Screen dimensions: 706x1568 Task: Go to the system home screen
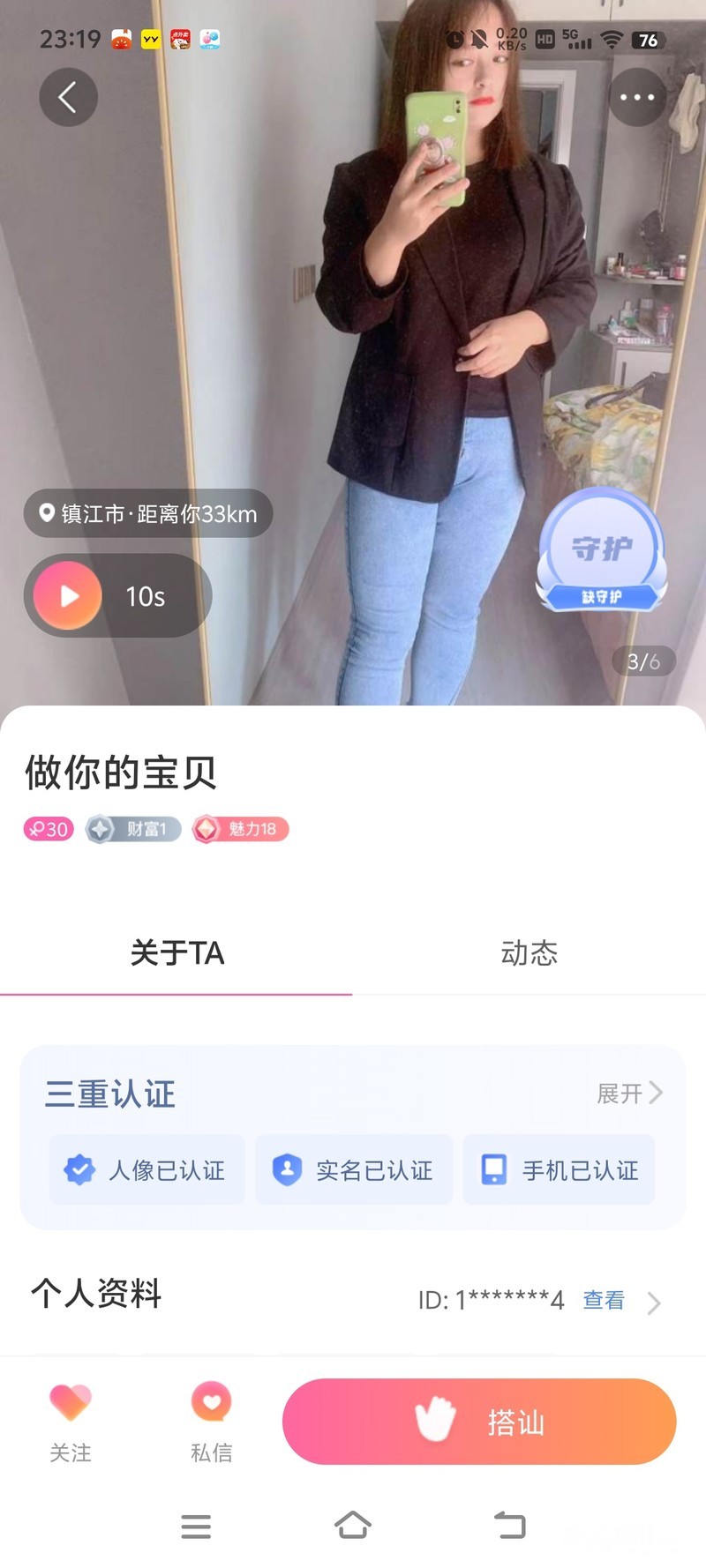[353, 1525]
